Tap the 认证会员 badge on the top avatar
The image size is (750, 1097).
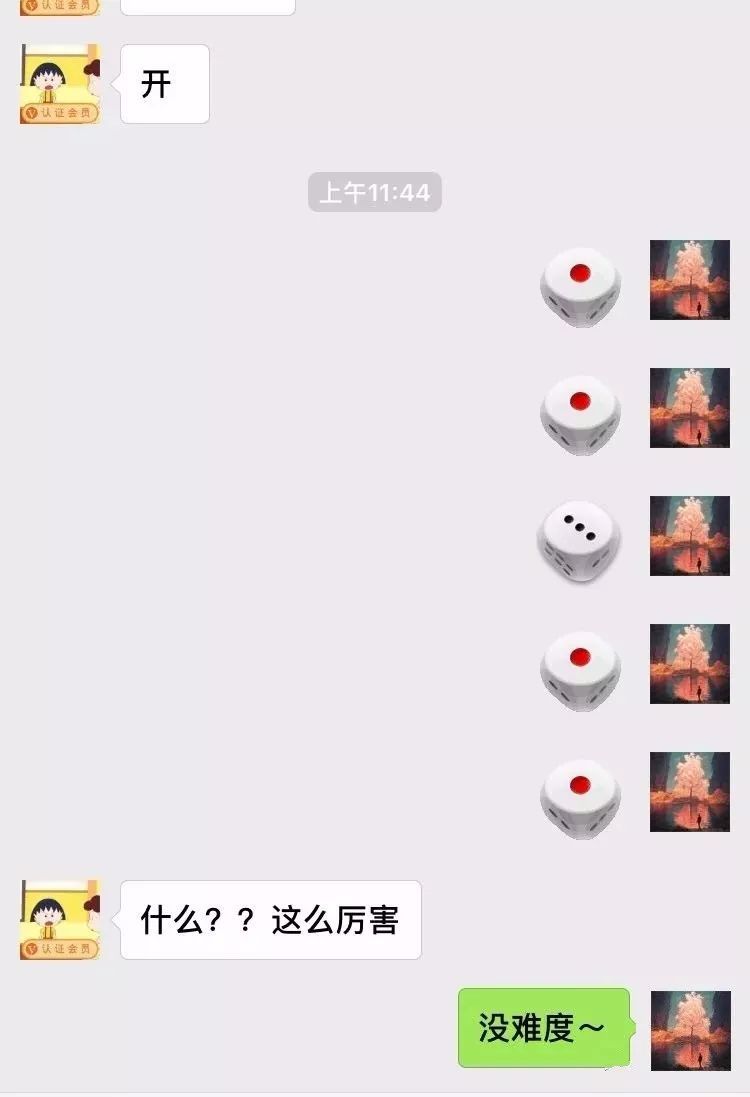[x=57, y=113]
